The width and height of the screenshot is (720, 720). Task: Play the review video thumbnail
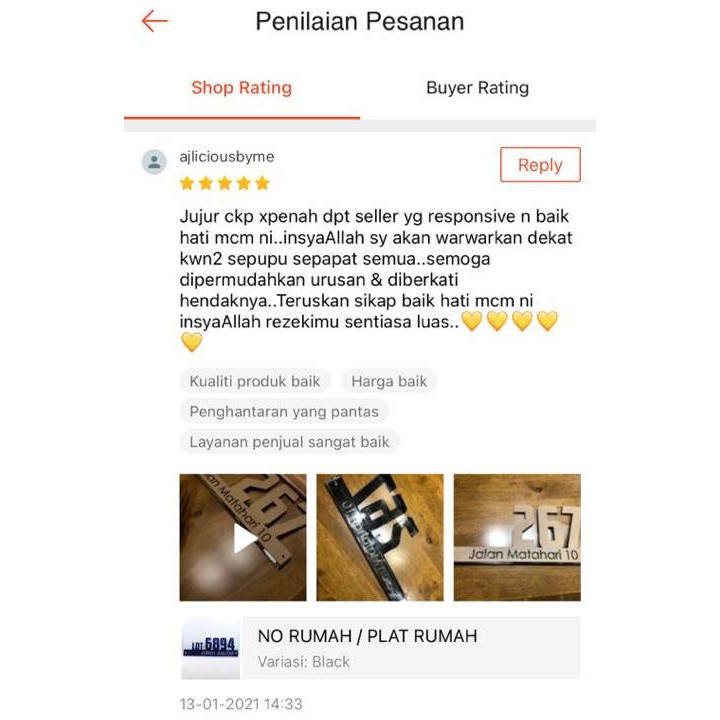pos(243,537)
